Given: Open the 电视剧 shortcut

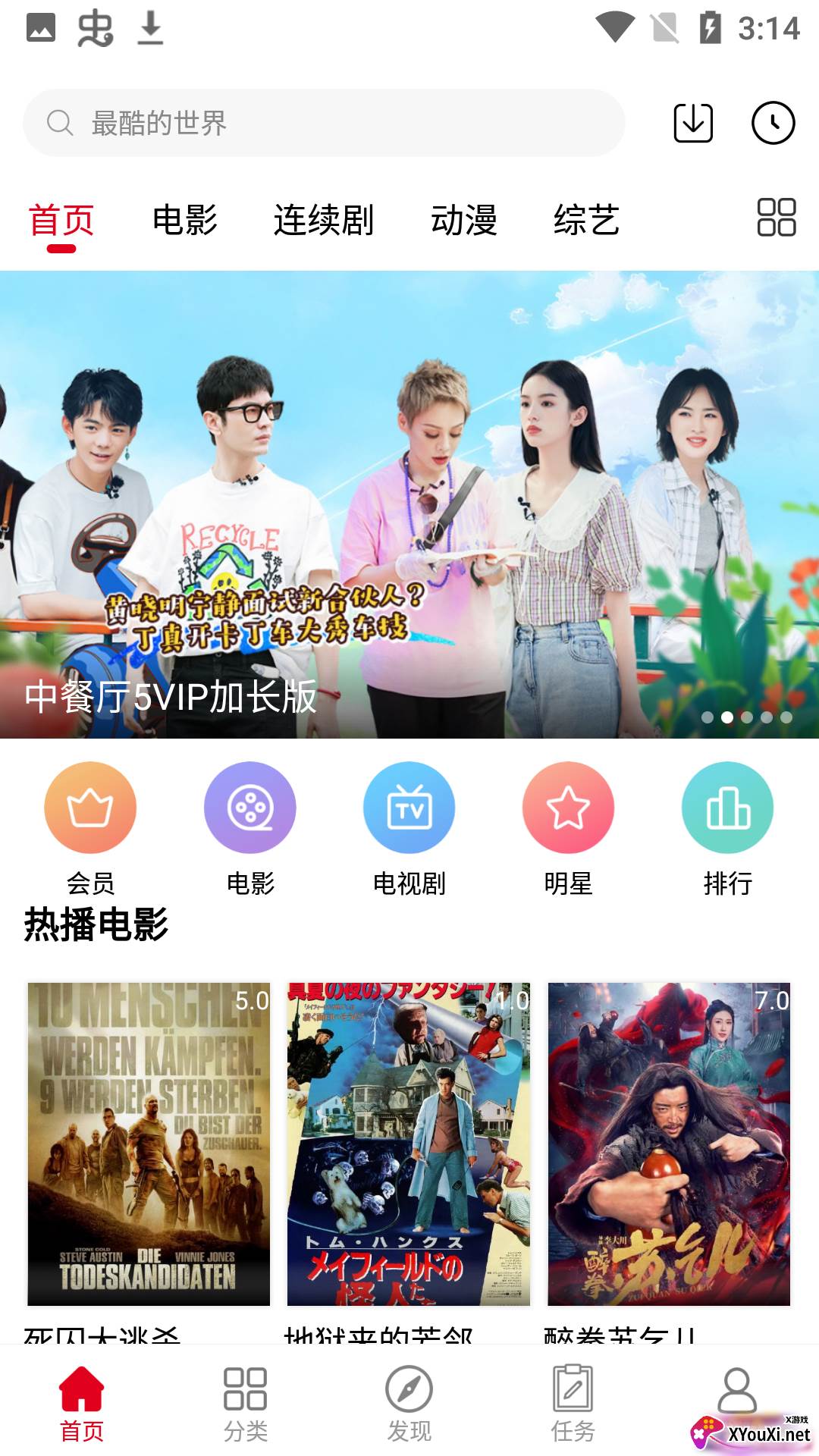Looking at the screenshot, I should 409,808.
